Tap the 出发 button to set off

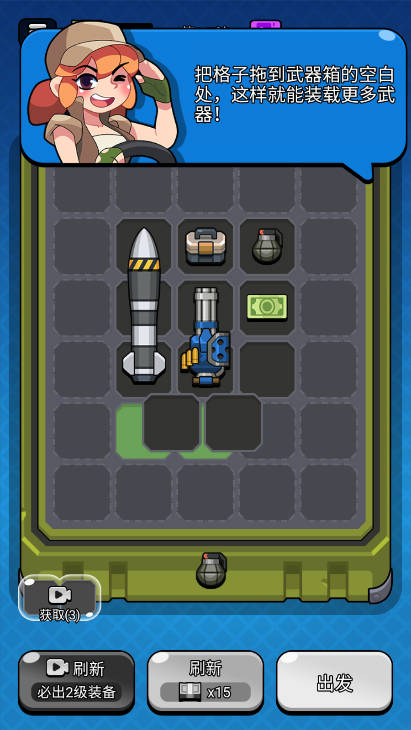[334, 682]
